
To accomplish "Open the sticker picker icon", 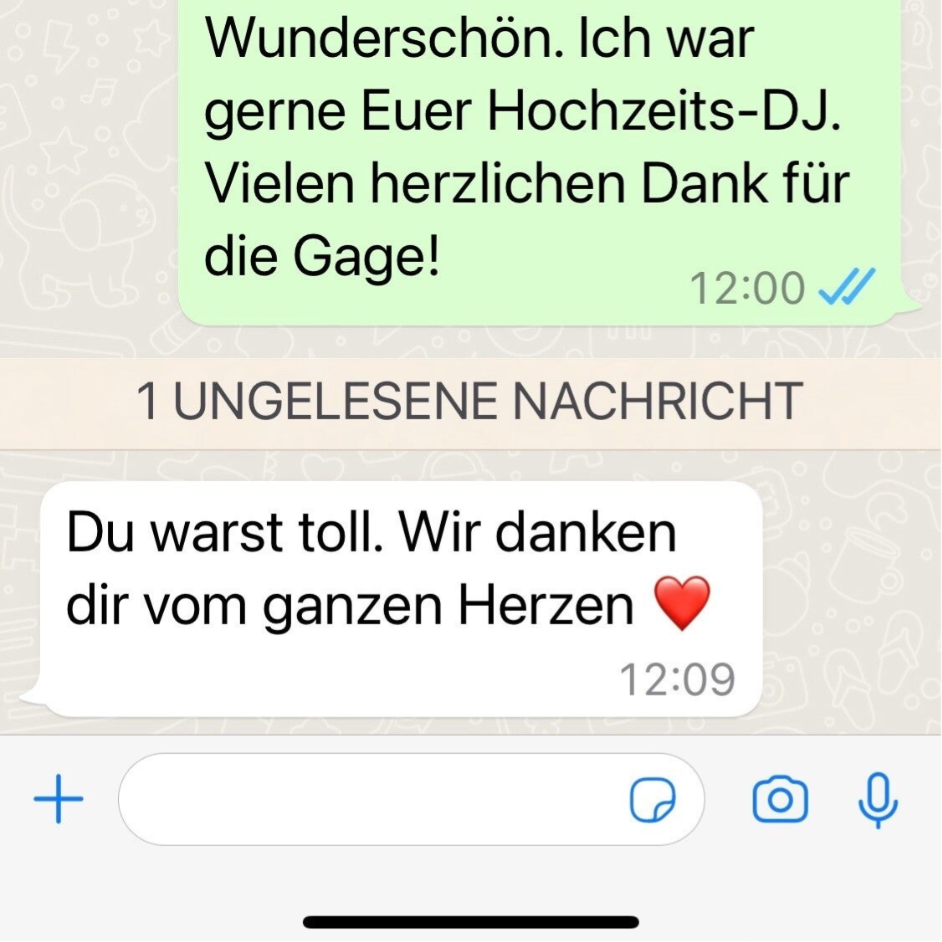I will [x=652, y=801].
